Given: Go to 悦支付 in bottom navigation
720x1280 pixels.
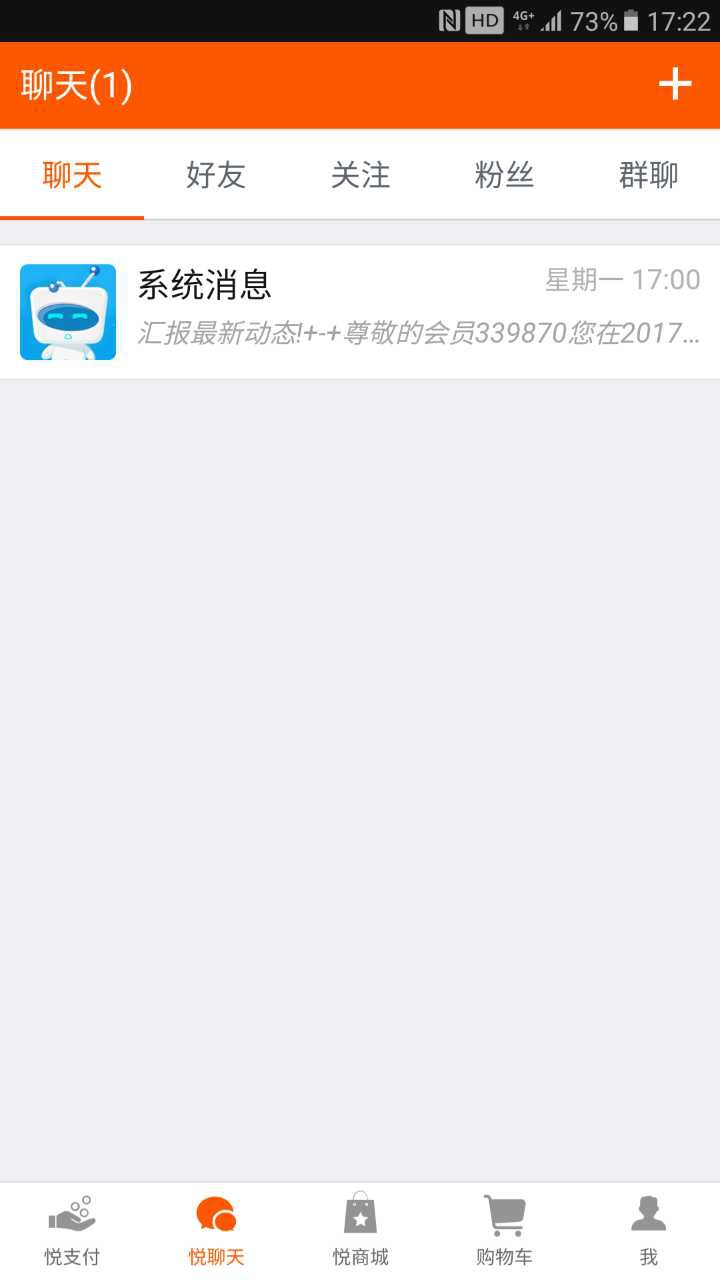Looking at the screenshot, I should (x=72, y=1231).
